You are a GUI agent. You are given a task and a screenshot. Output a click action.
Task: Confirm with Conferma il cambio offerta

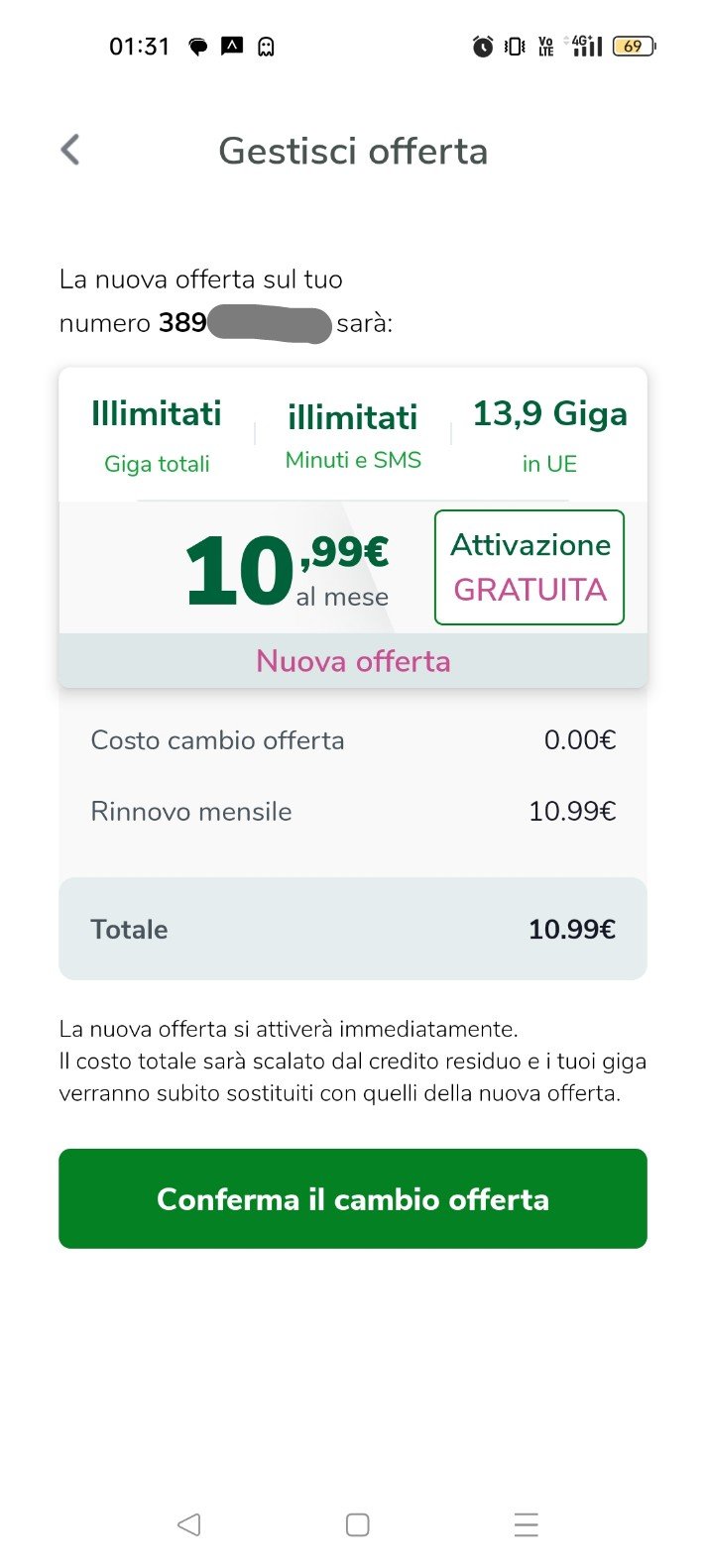[x=352, y=1198]
